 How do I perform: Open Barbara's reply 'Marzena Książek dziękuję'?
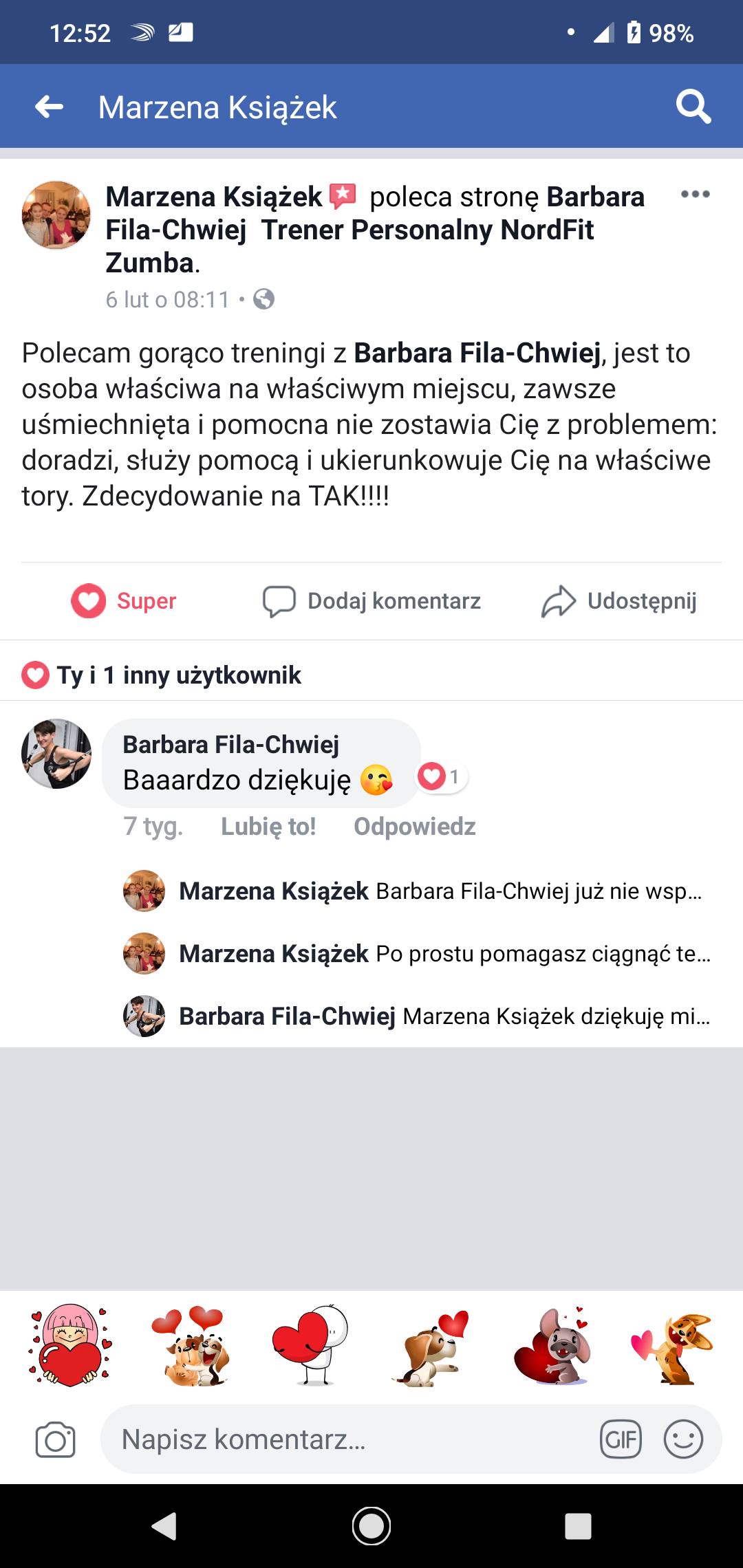(444, 1016)
